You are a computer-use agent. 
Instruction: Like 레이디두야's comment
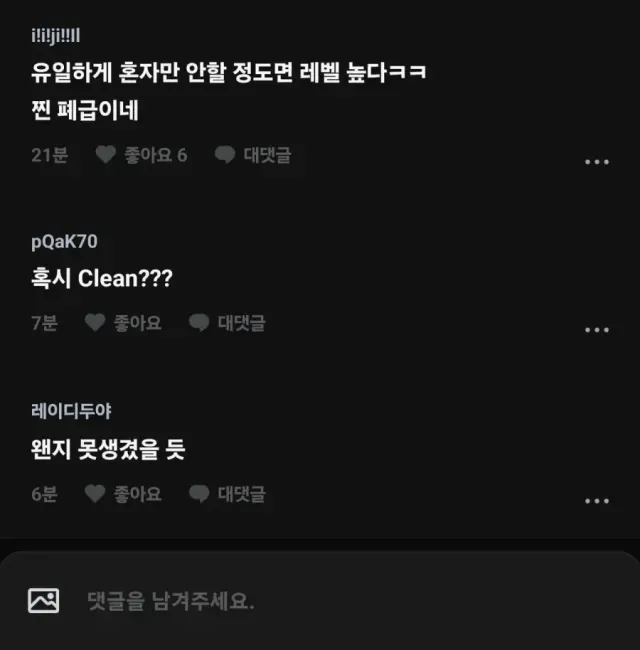tap(123, 494)
